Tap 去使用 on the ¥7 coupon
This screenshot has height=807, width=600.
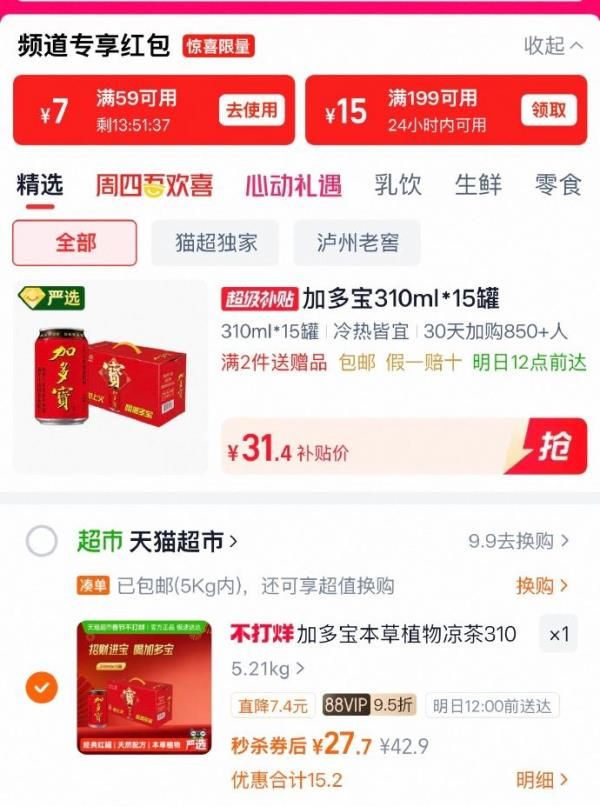pos(250,110)
